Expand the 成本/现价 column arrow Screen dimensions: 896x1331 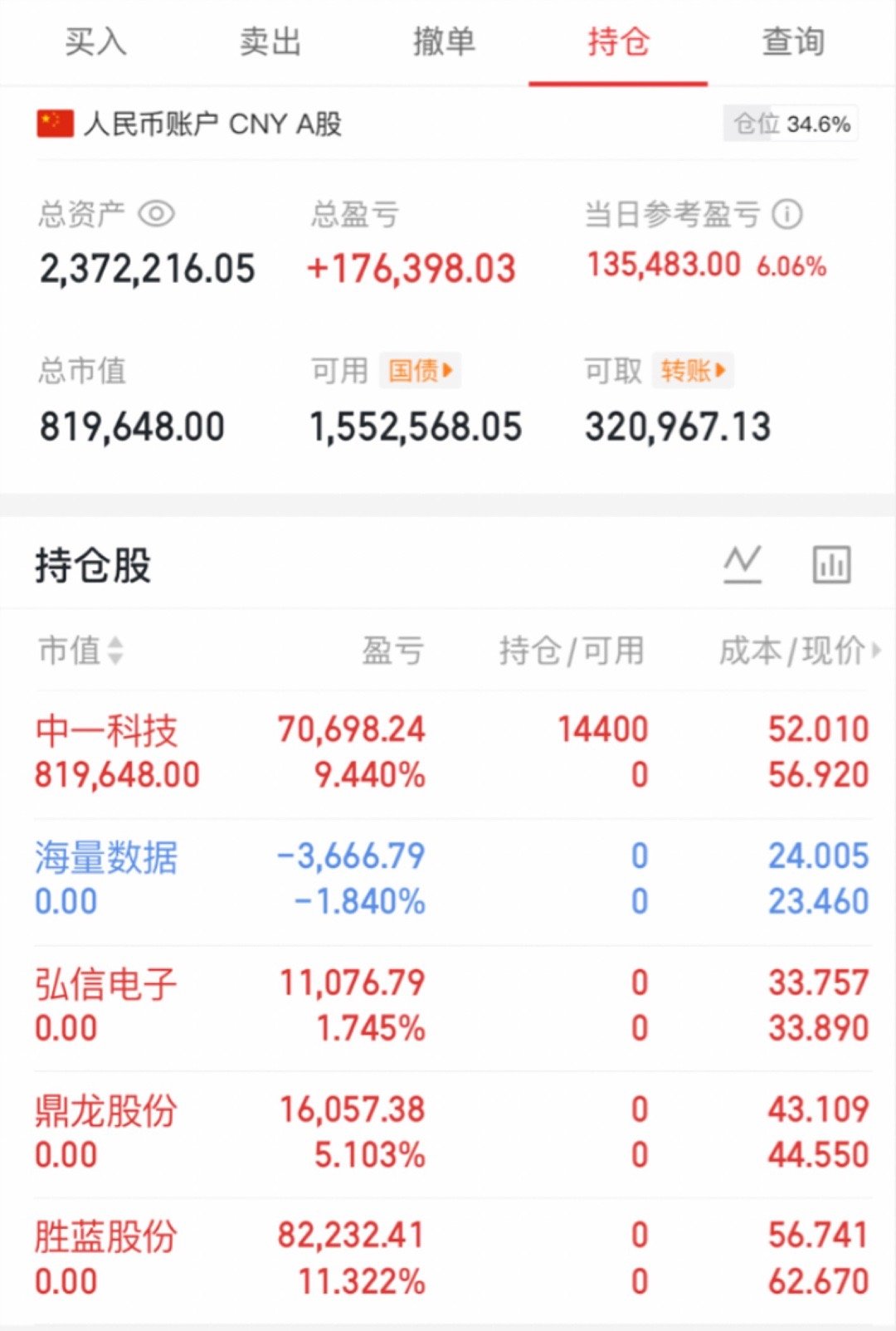pos(875,651)
